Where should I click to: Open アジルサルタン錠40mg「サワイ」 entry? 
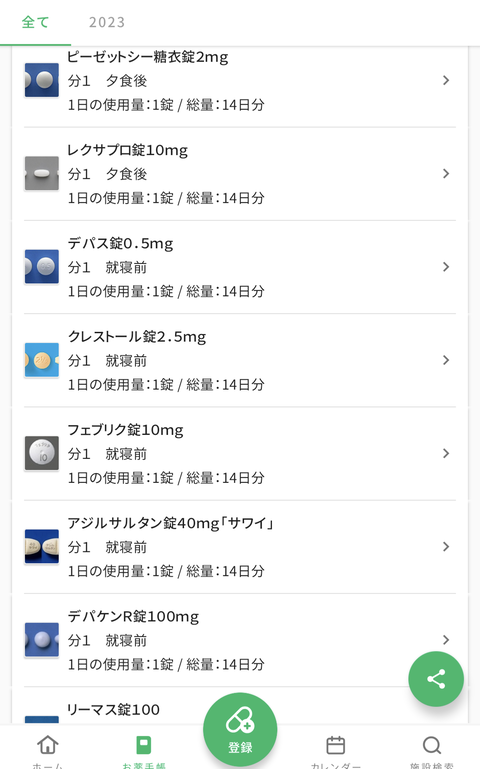click(x=240, y=546)
